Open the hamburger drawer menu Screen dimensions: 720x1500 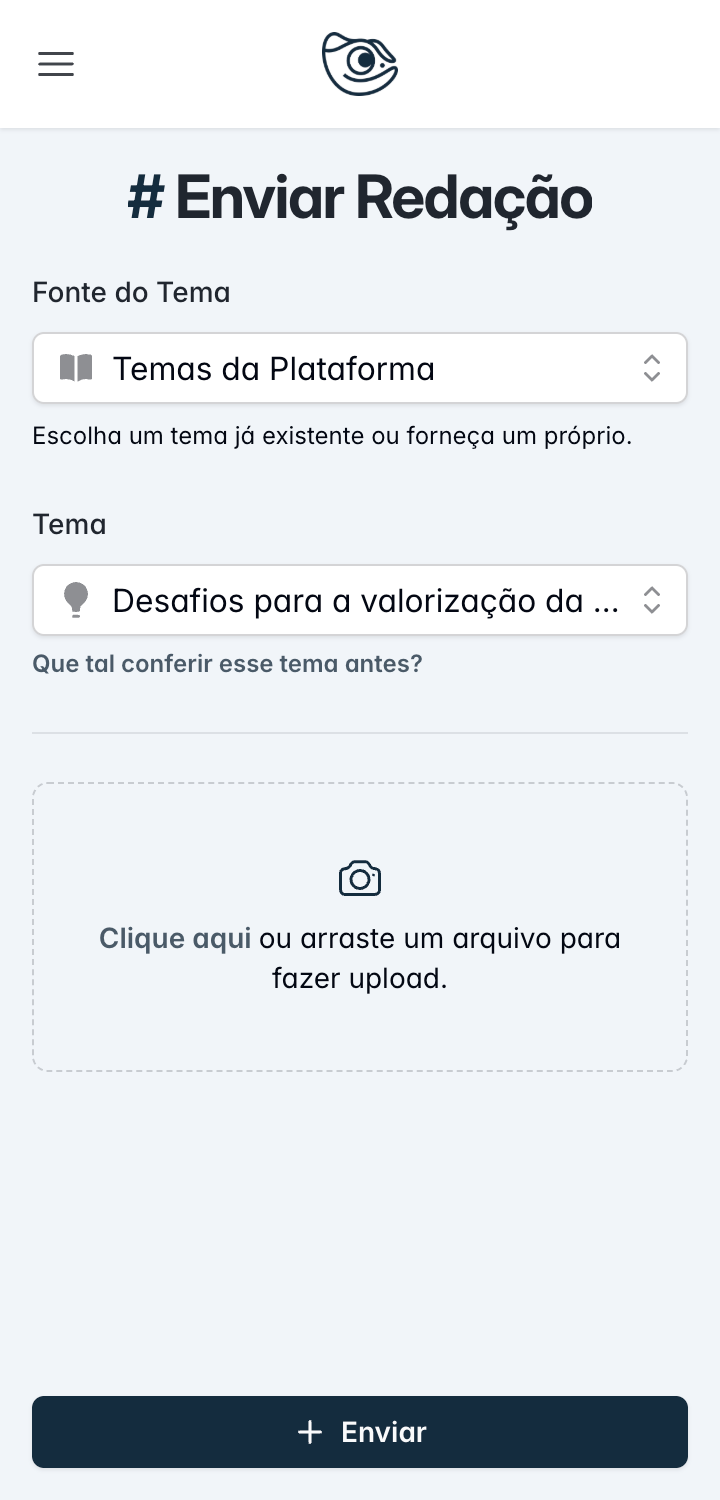(x=56, y=64)
